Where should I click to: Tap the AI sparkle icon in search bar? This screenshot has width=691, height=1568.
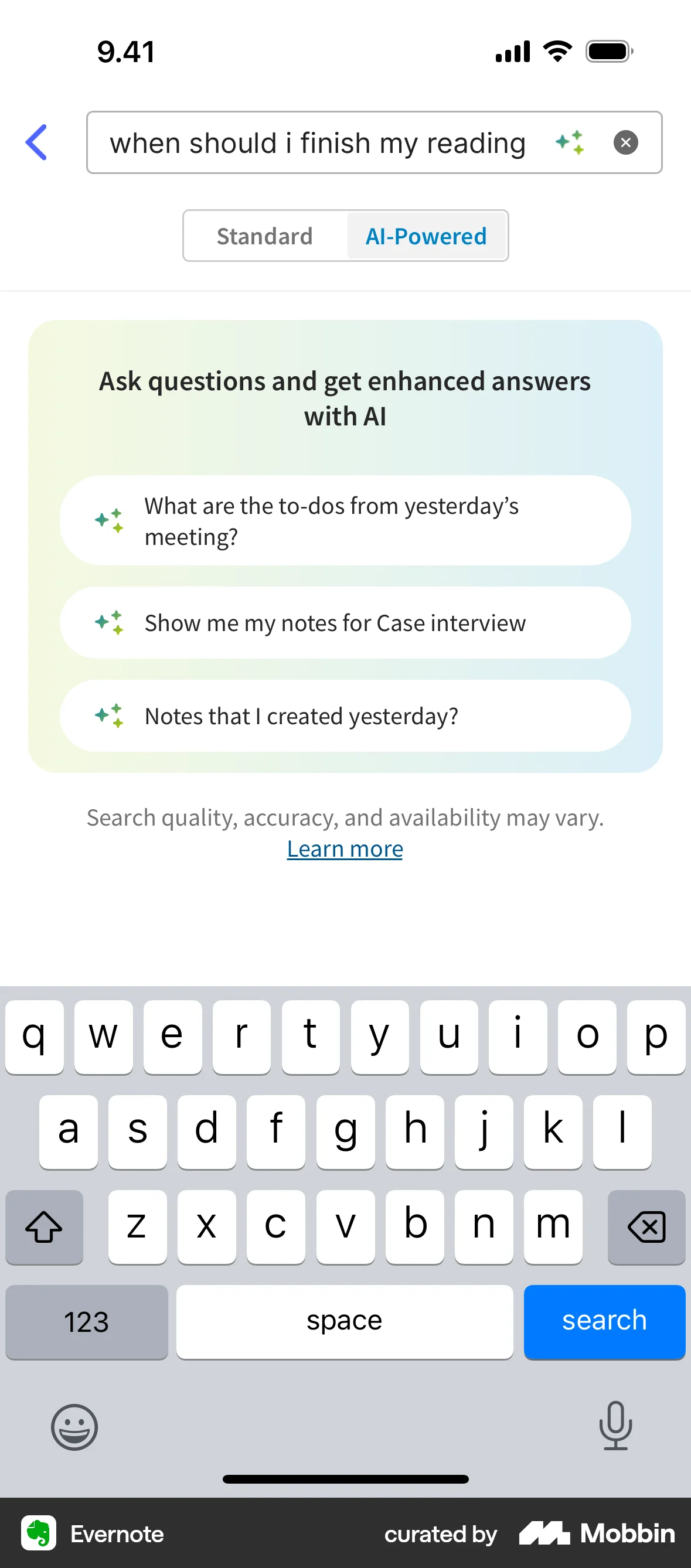(x=570, y=142)
